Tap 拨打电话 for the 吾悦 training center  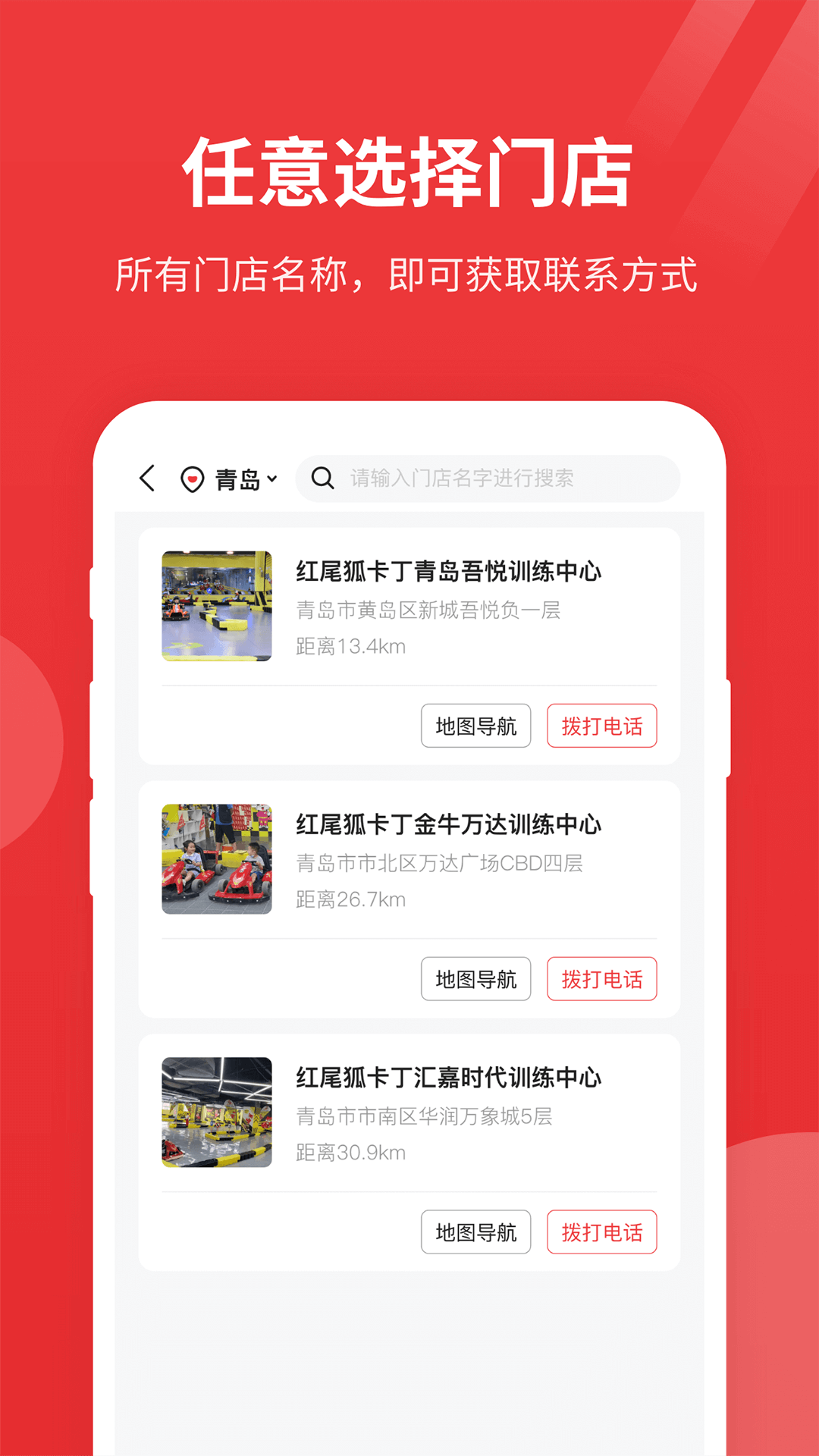[601, 726]
